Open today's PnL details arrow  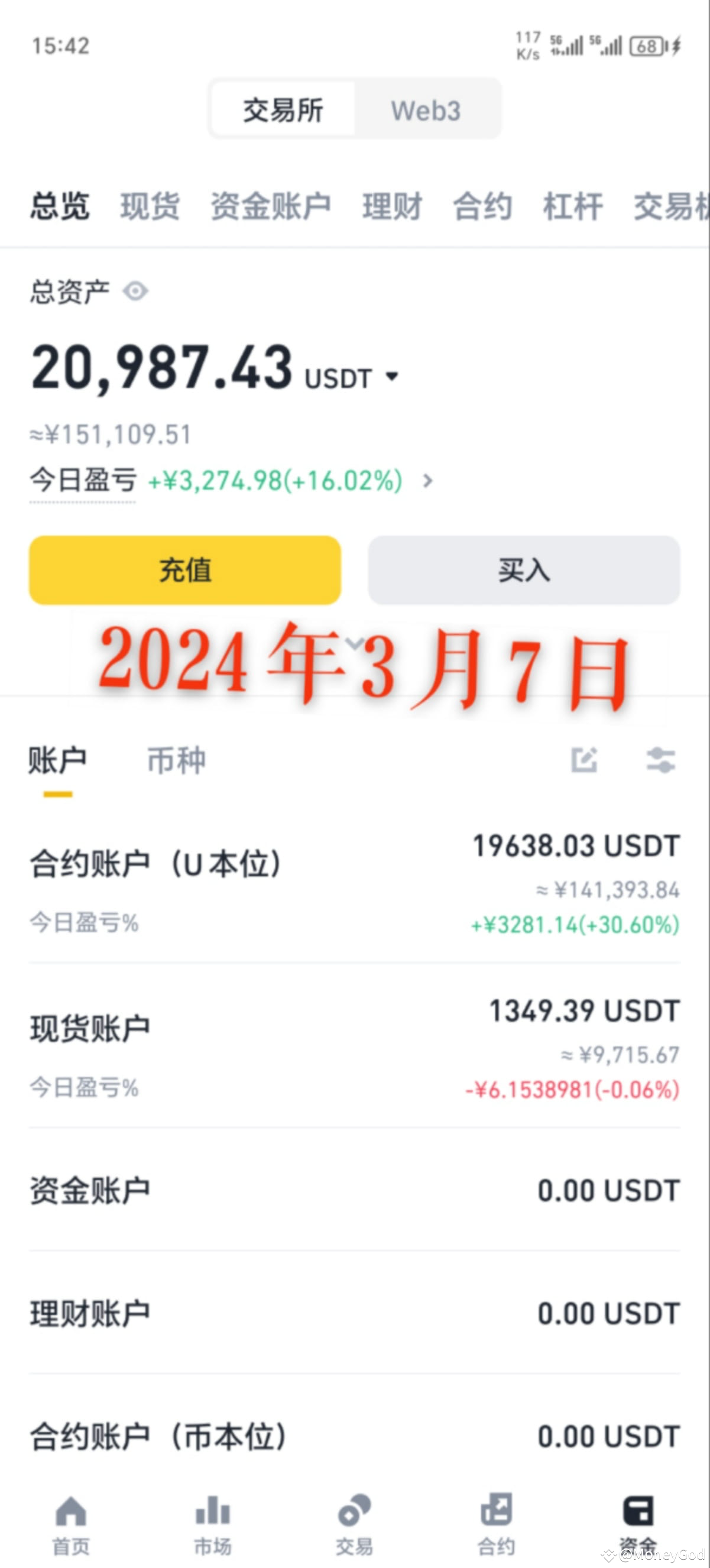point(427,481)
